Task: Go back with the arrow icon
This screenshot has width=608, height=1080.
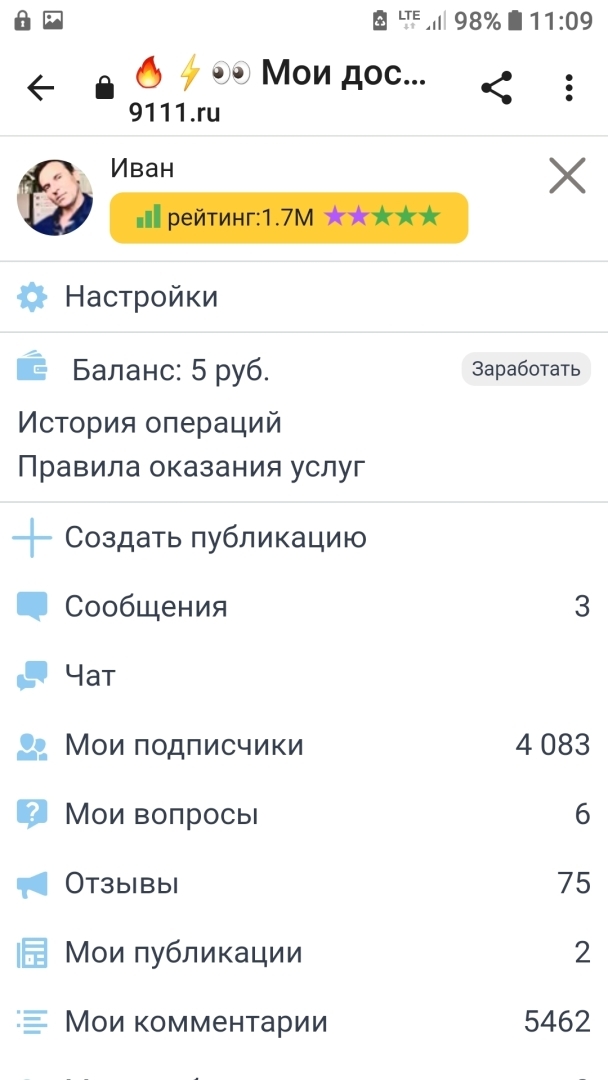Action: pyautogui.click(x=41, y=89)
